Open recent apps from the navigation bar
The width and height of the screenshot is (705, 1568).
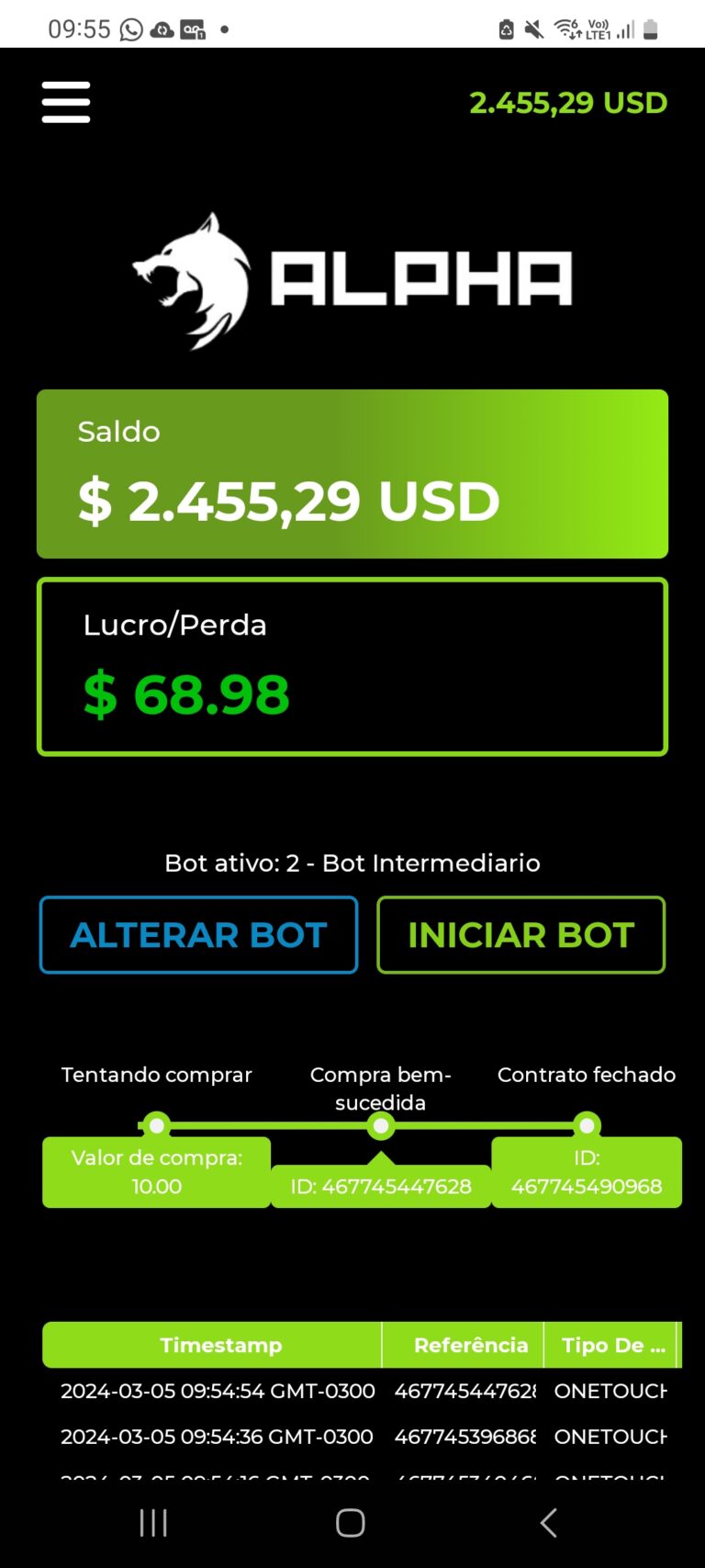tap(153, 1522)
